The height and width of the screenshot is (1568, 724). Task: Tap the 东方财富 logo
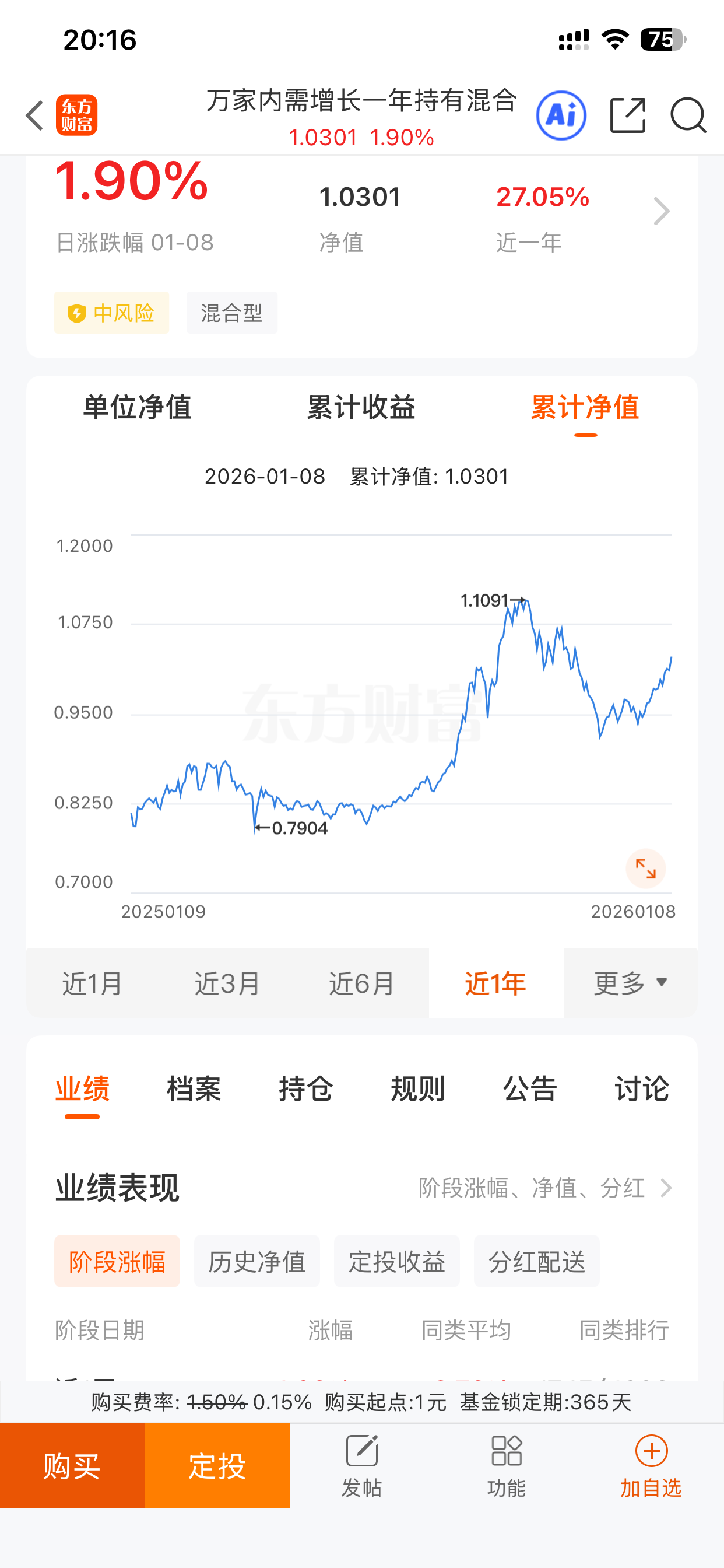pyautogui.click(x=78, y=114)
